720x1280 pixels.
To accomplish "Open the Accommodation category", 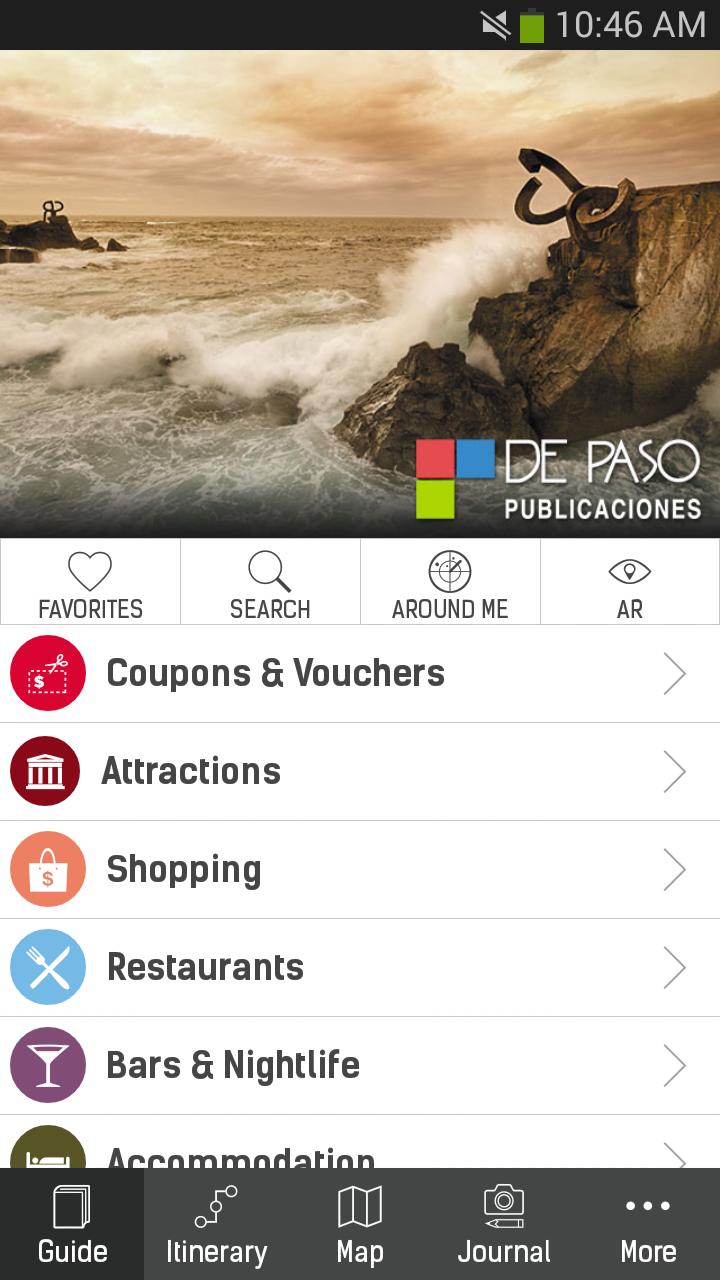I will pyautogui.click(x=360, y=1152).
